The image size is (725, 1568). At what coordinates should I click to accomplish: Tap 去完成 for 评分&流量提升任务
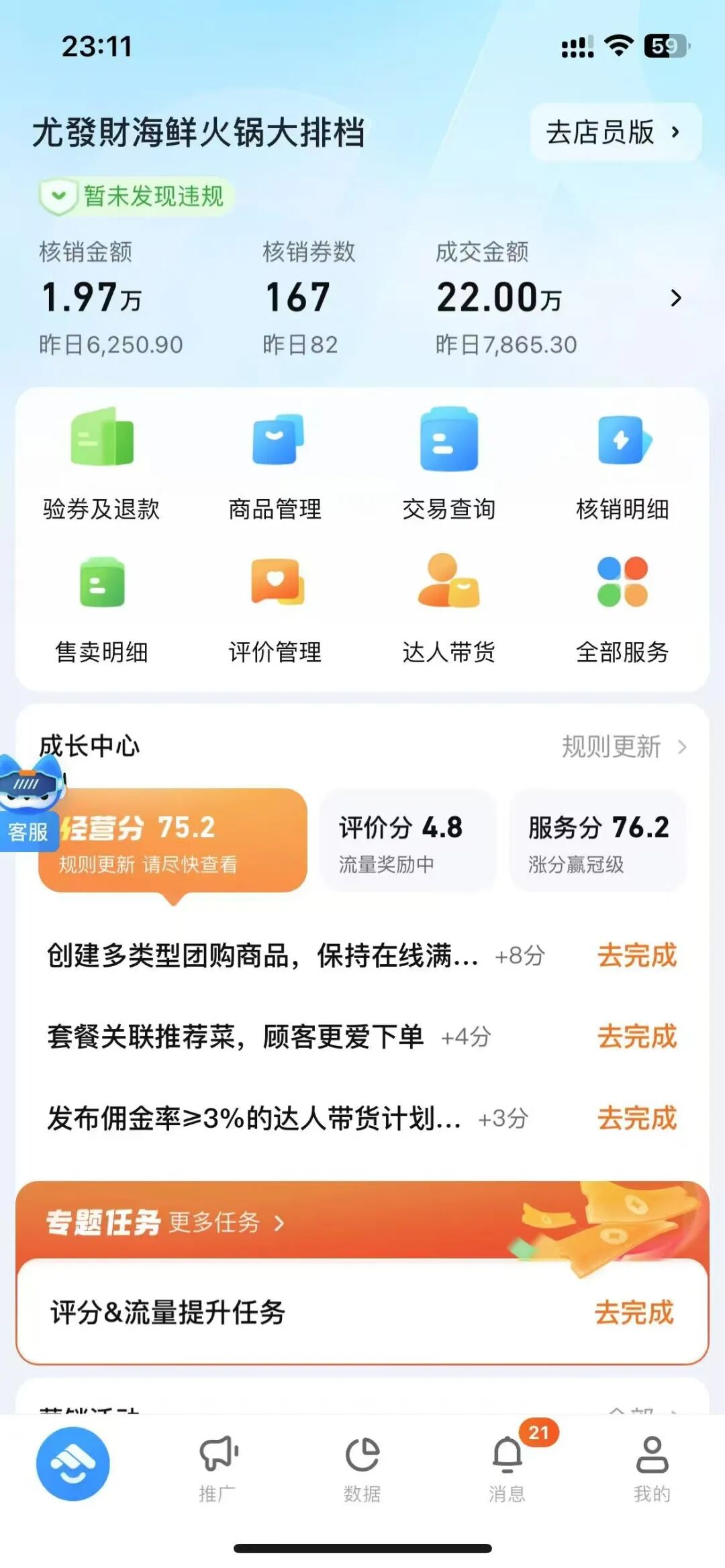pyautogui.click(x=634, y=1312)
